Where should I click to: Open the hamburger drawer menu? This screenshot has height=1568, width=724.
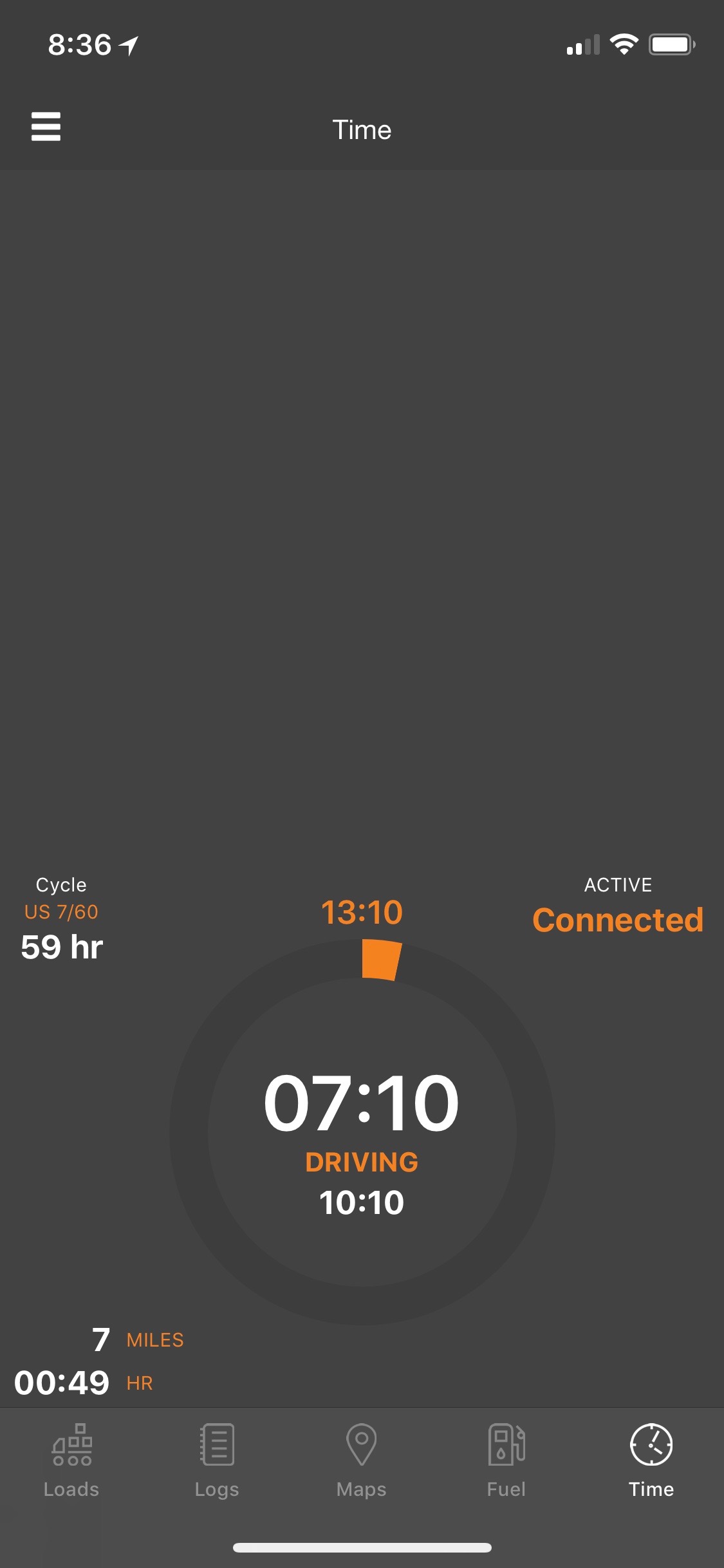click(46, 127)
